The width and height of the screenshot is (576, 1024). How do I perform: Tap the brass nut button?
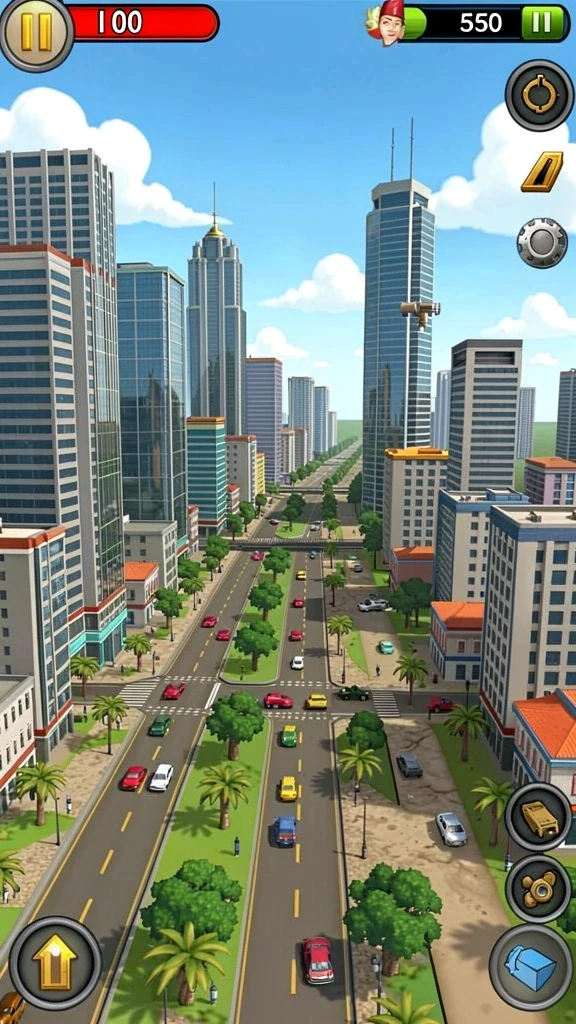click(x=538, y=889)
